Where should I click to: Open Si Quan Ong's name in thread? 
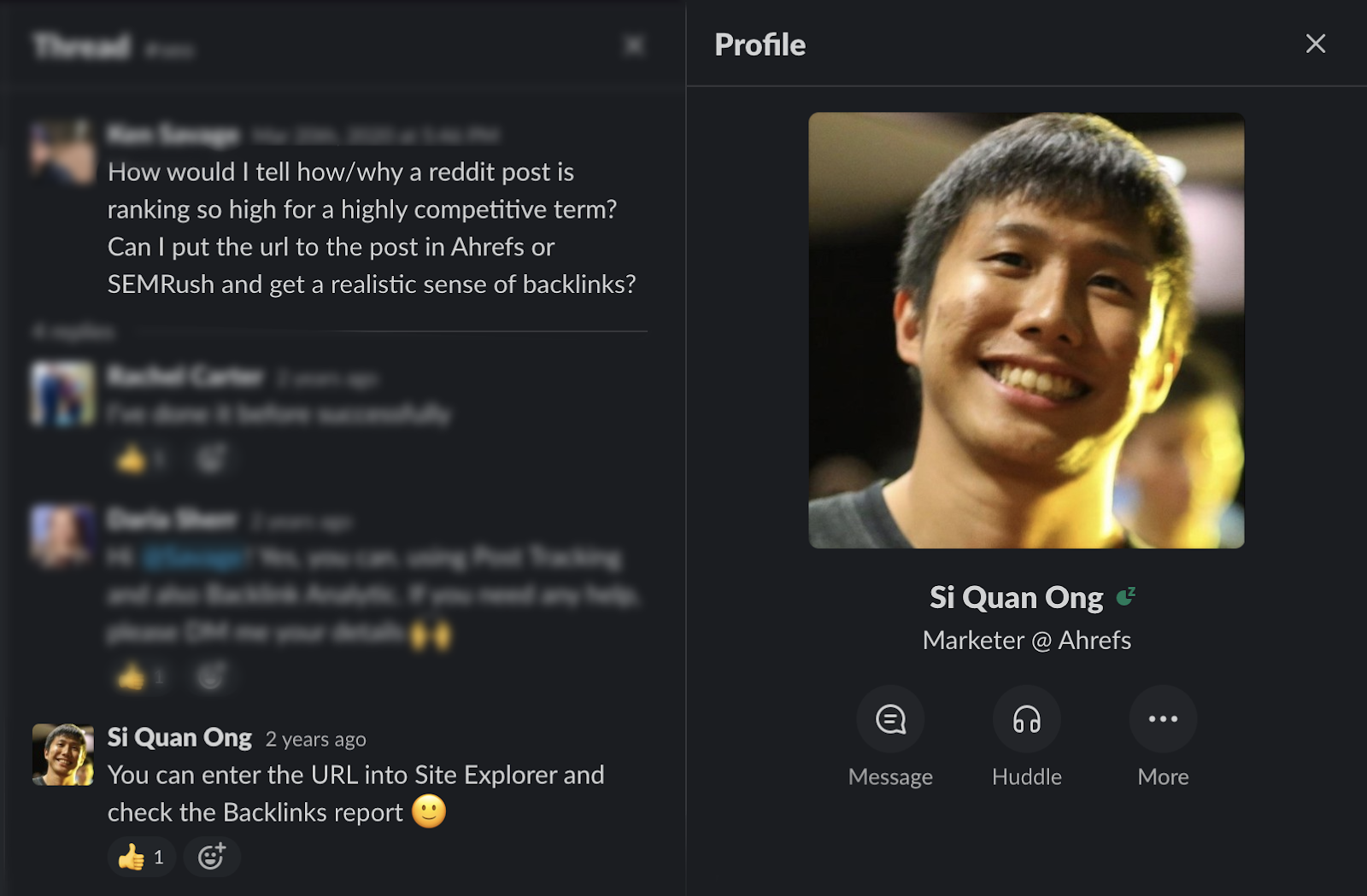[179, 737]
